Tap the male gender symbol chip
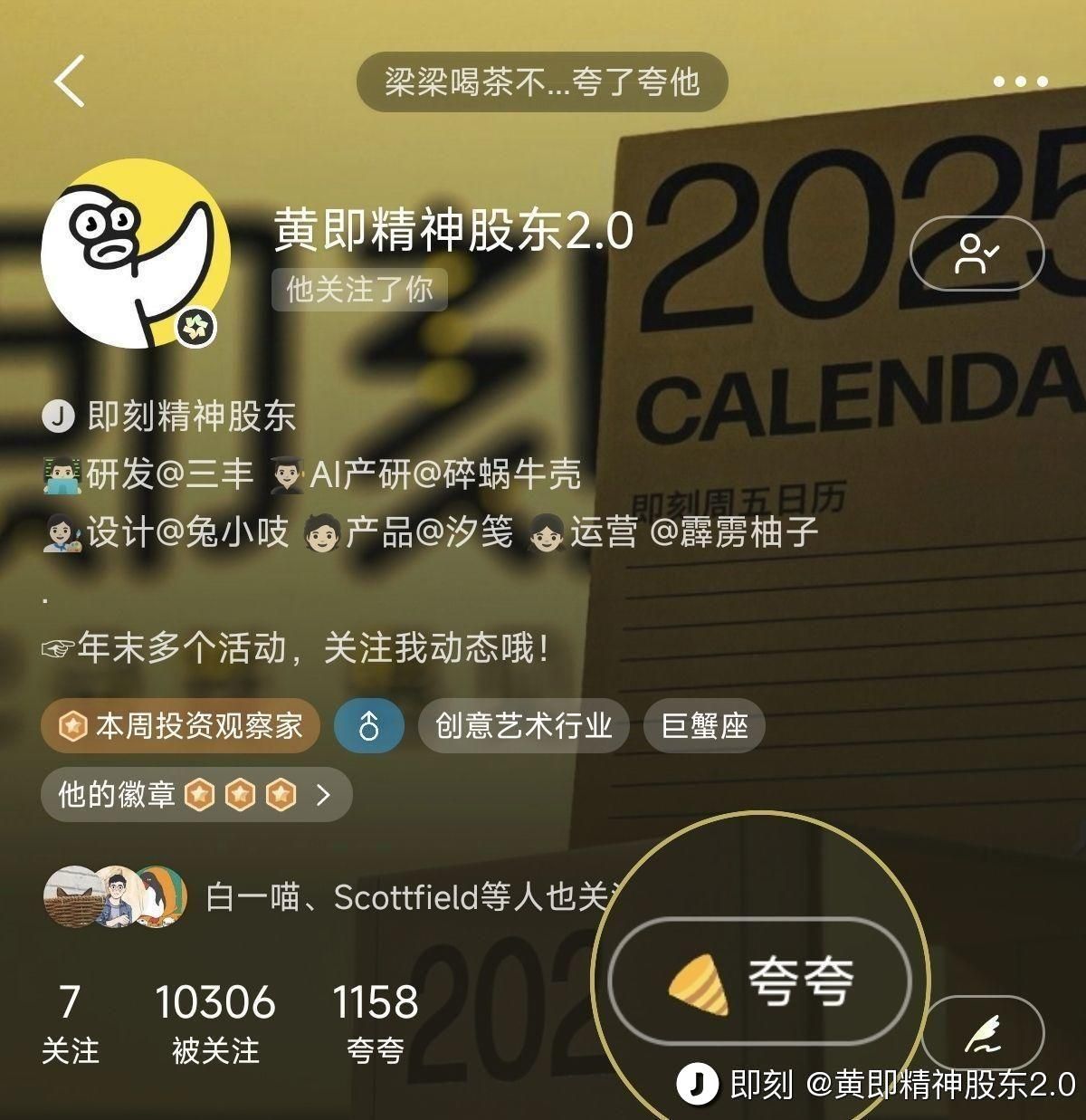This screenshot has height=1120, width=1086. tap(369, 725)
